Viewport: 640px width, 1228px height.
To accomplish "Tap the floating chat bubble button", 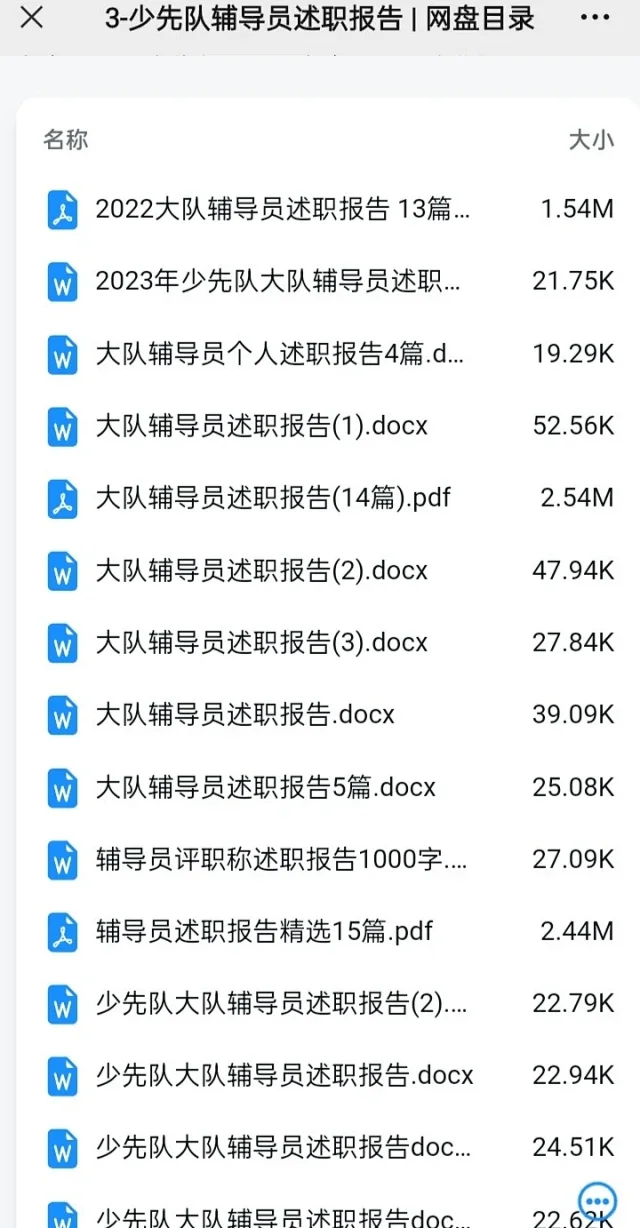I will tap(598, 1200).
